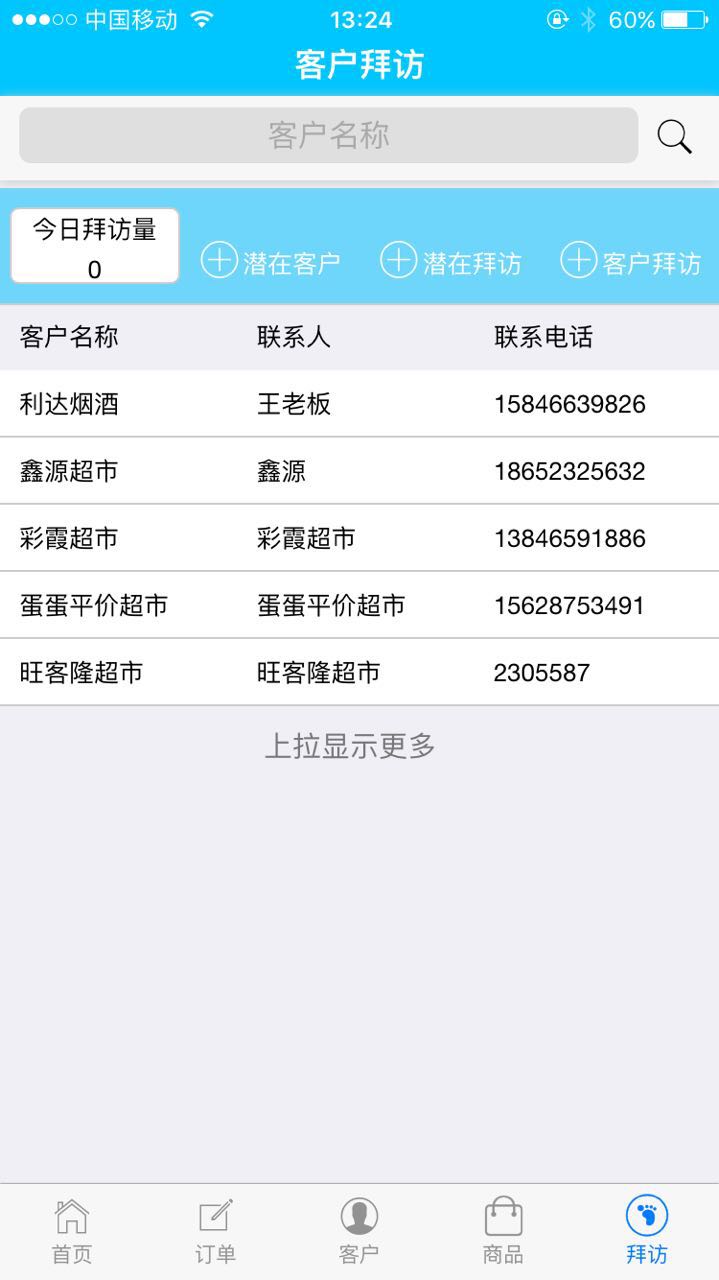Tap the magnifier search icon

pyautogui.click(x=674, y=137)
